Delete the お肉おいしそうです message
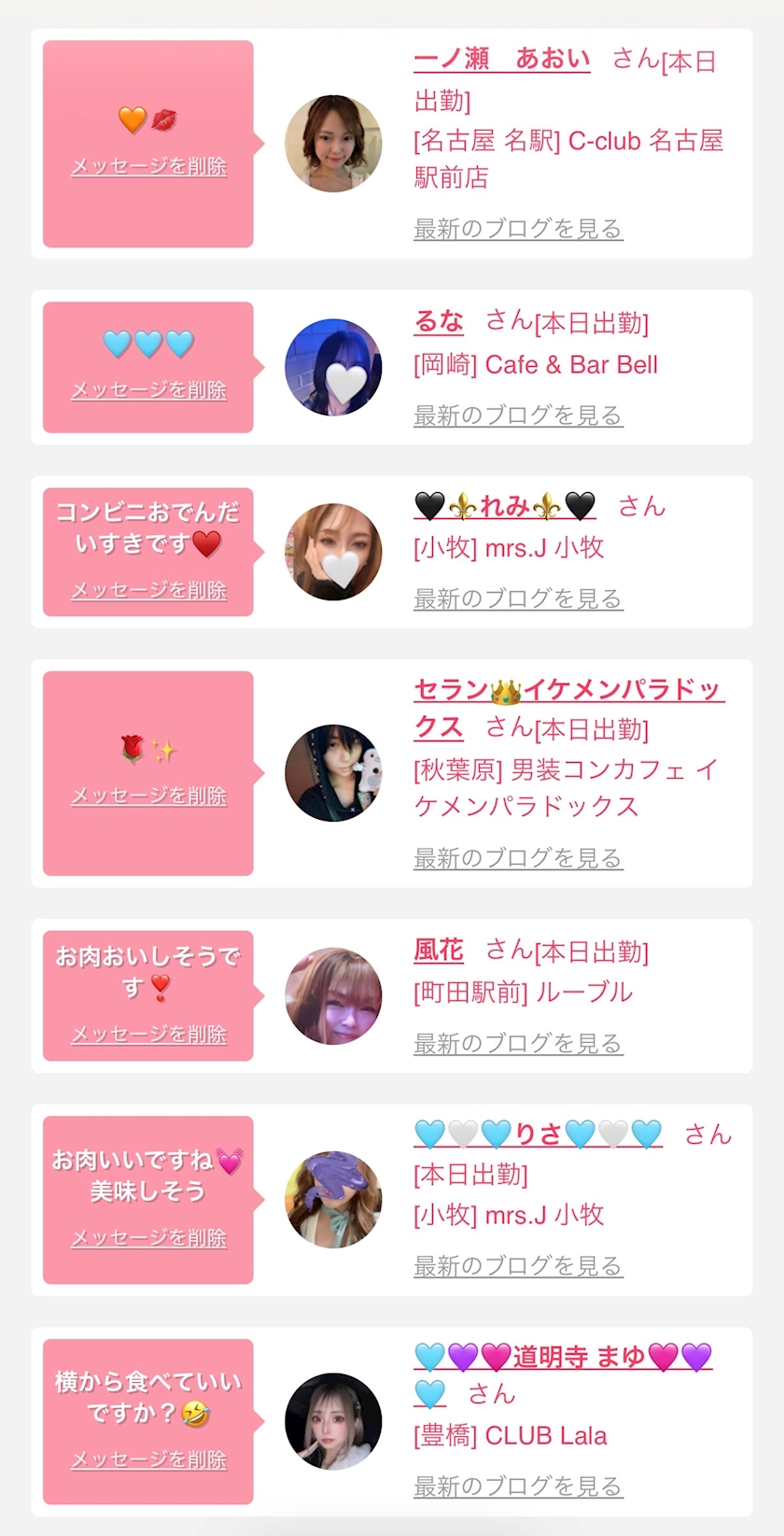 [x=149, y=1035]
